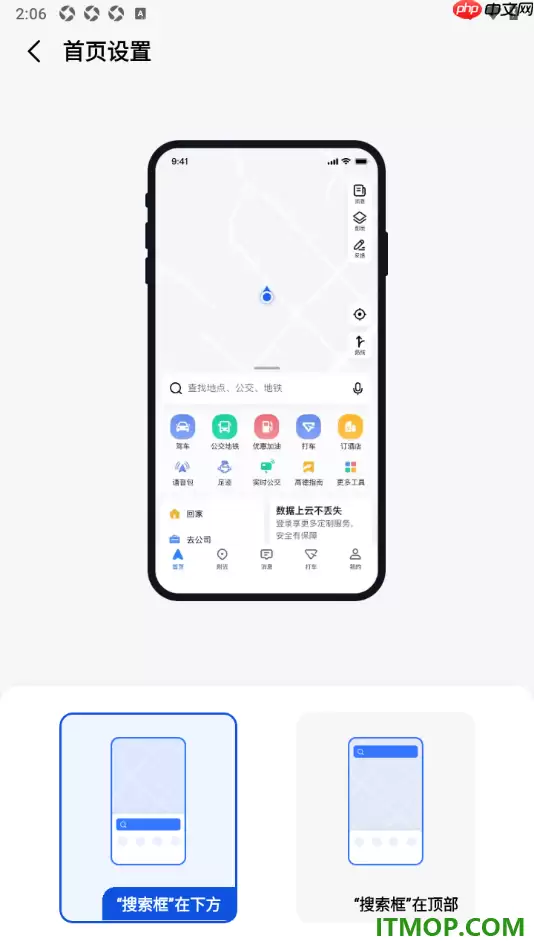This screenshot has width=534, height=950.
Task: Choose the "搜索框"在顶部 layout option
Action: (x=385, y=817)
